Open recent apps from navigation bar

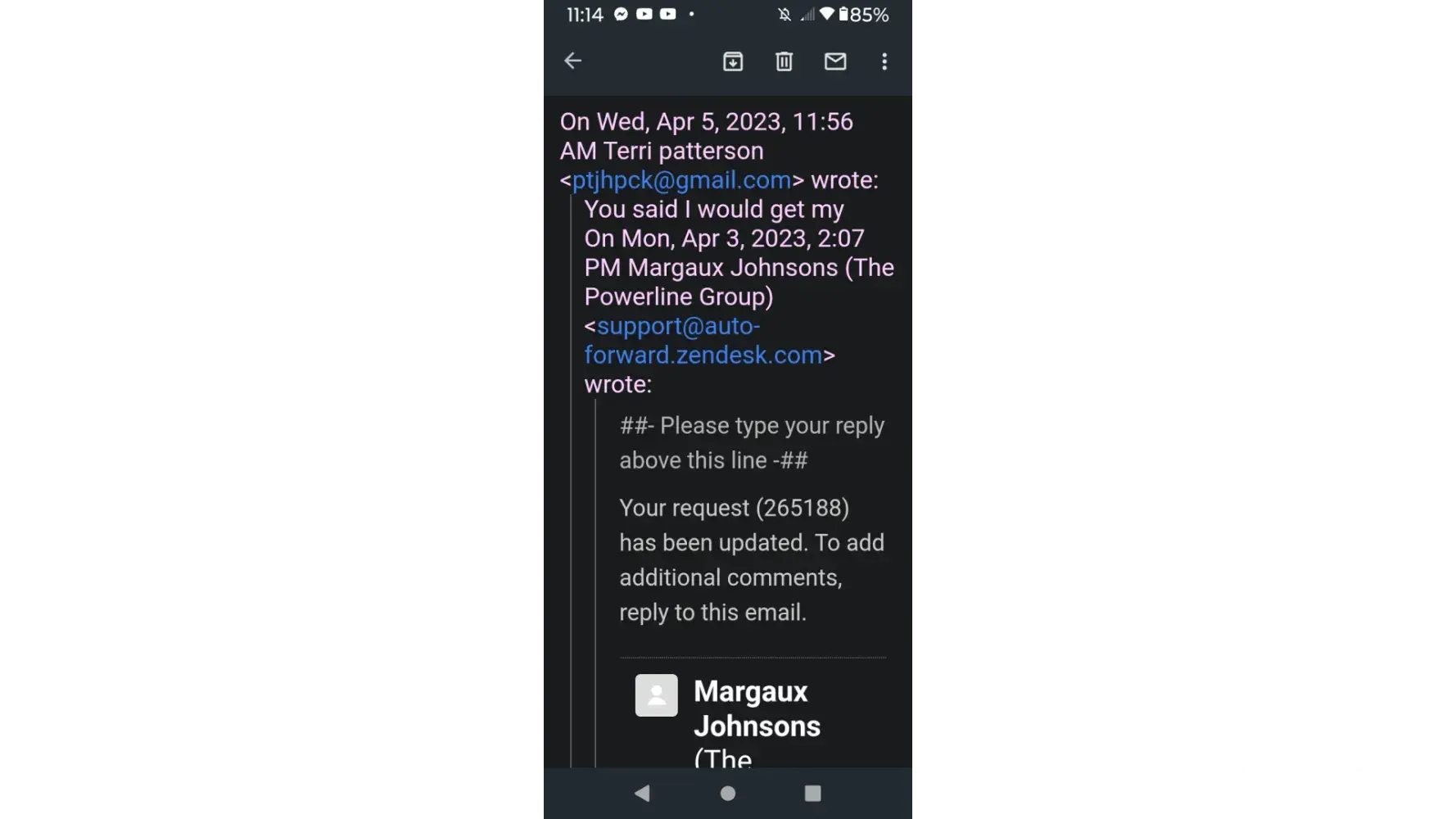coord(812,793)
